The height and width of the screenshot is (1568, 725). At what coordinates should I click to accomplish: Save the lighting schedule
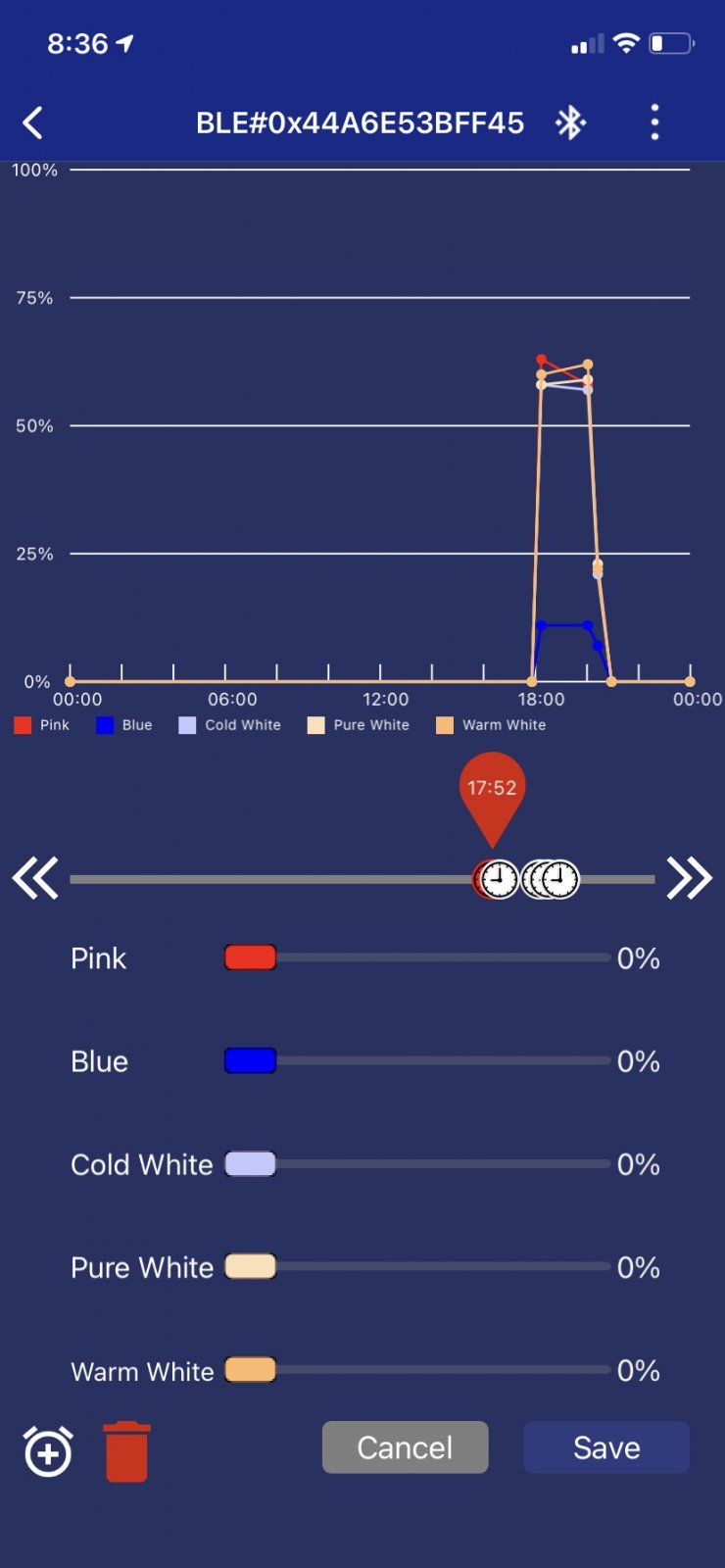(606, 1447)
